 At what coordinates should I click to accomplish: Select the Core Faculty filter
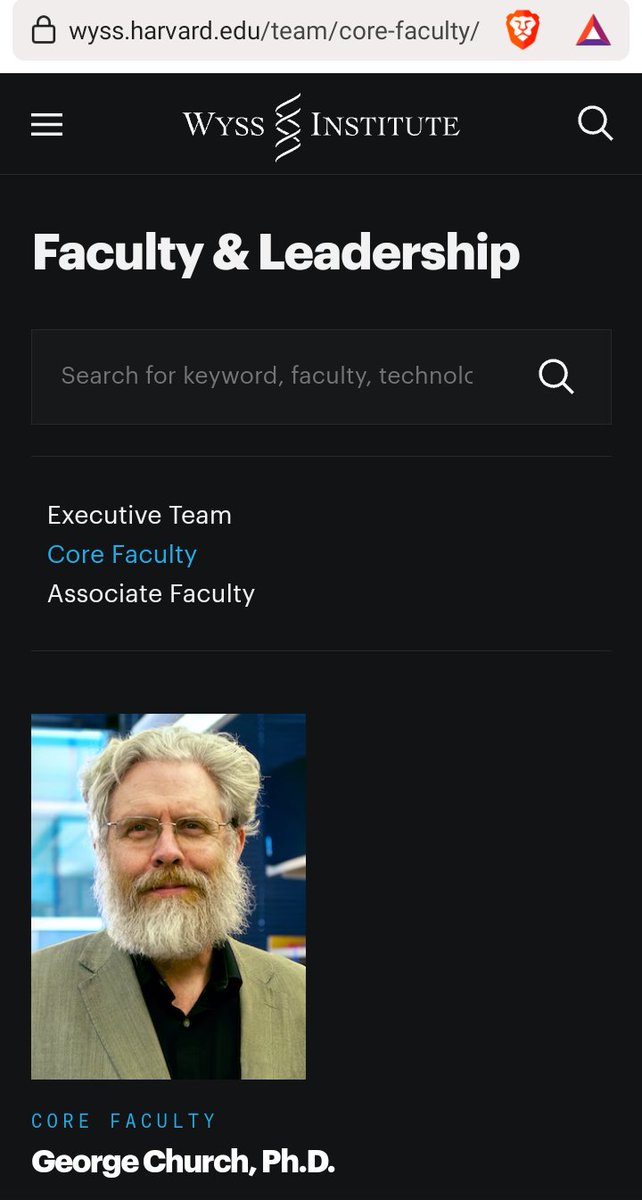tap(122, 554)
